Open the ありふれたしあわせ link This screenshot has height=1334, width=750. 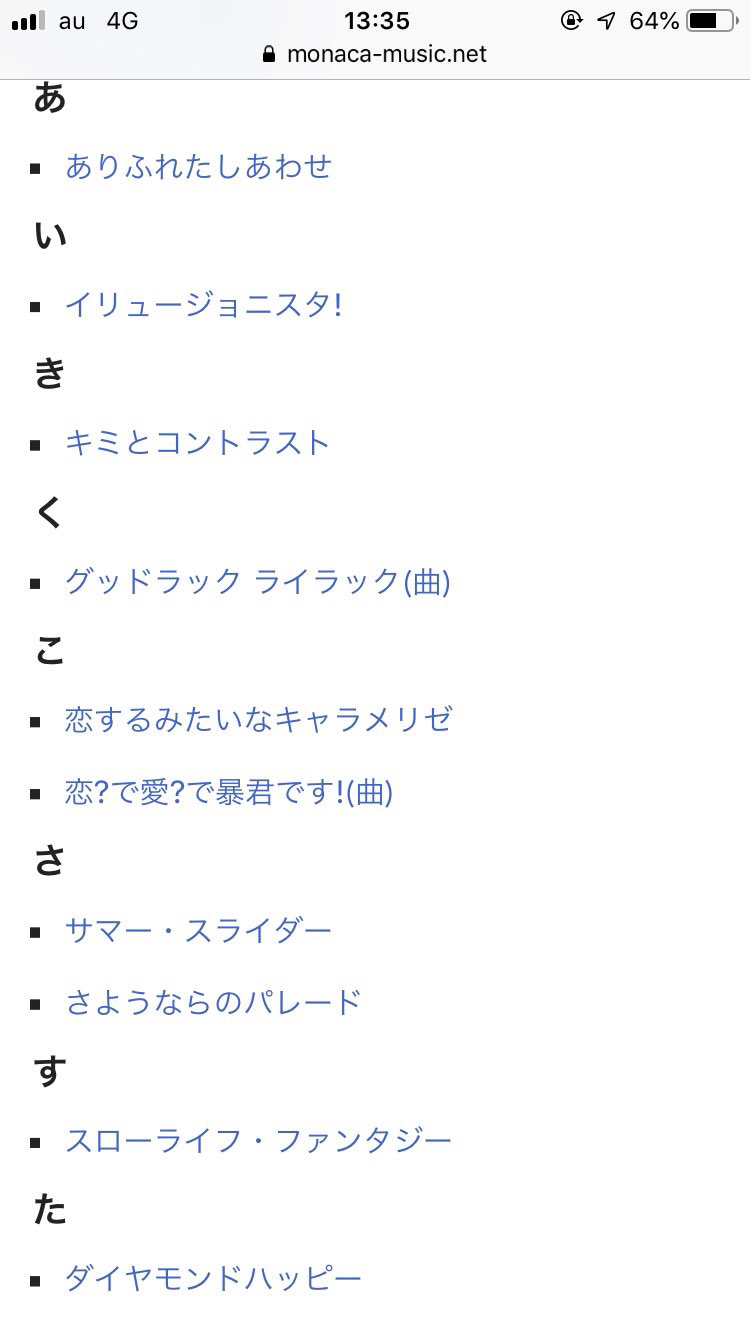pos(198,166)
